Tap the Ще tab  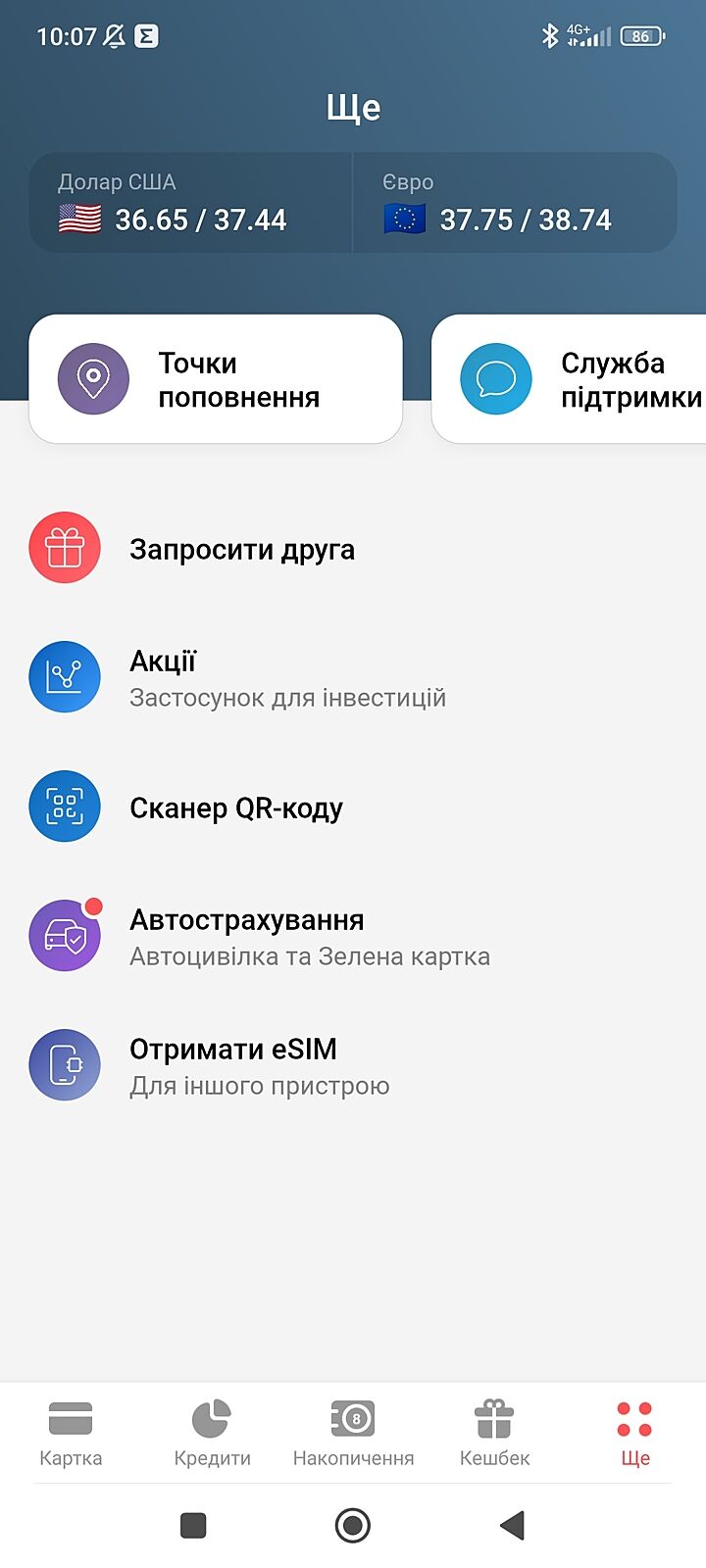634,1433
